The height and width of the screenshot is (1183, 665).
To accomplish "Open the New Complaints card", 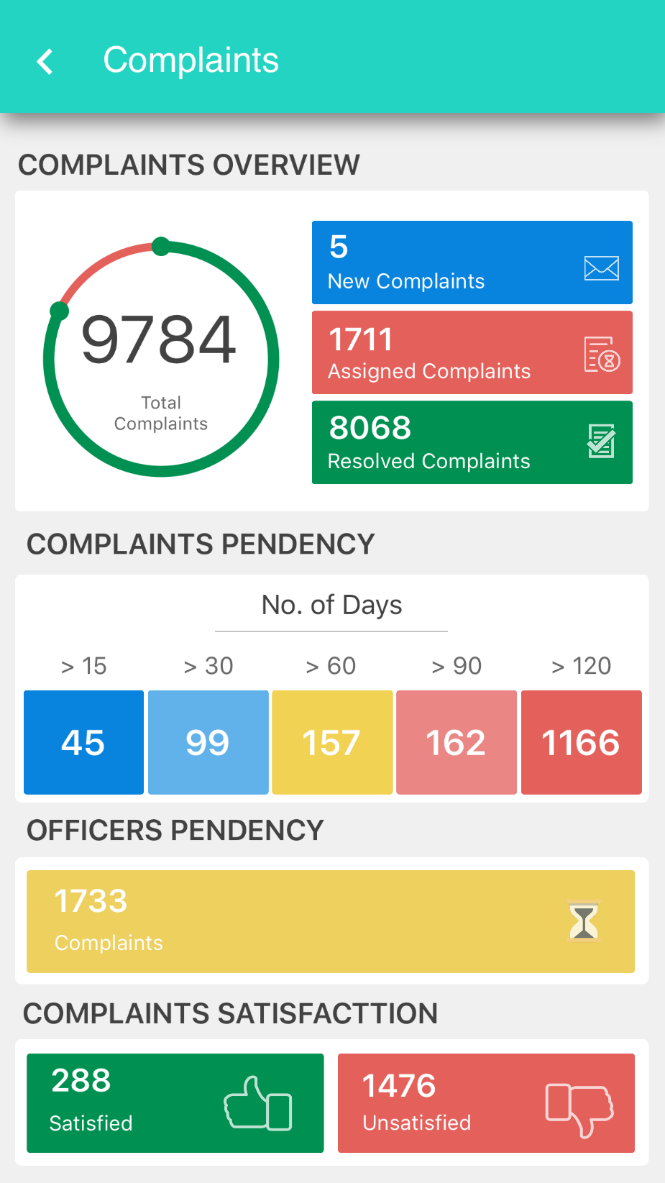I will click(x=472, y=263).
